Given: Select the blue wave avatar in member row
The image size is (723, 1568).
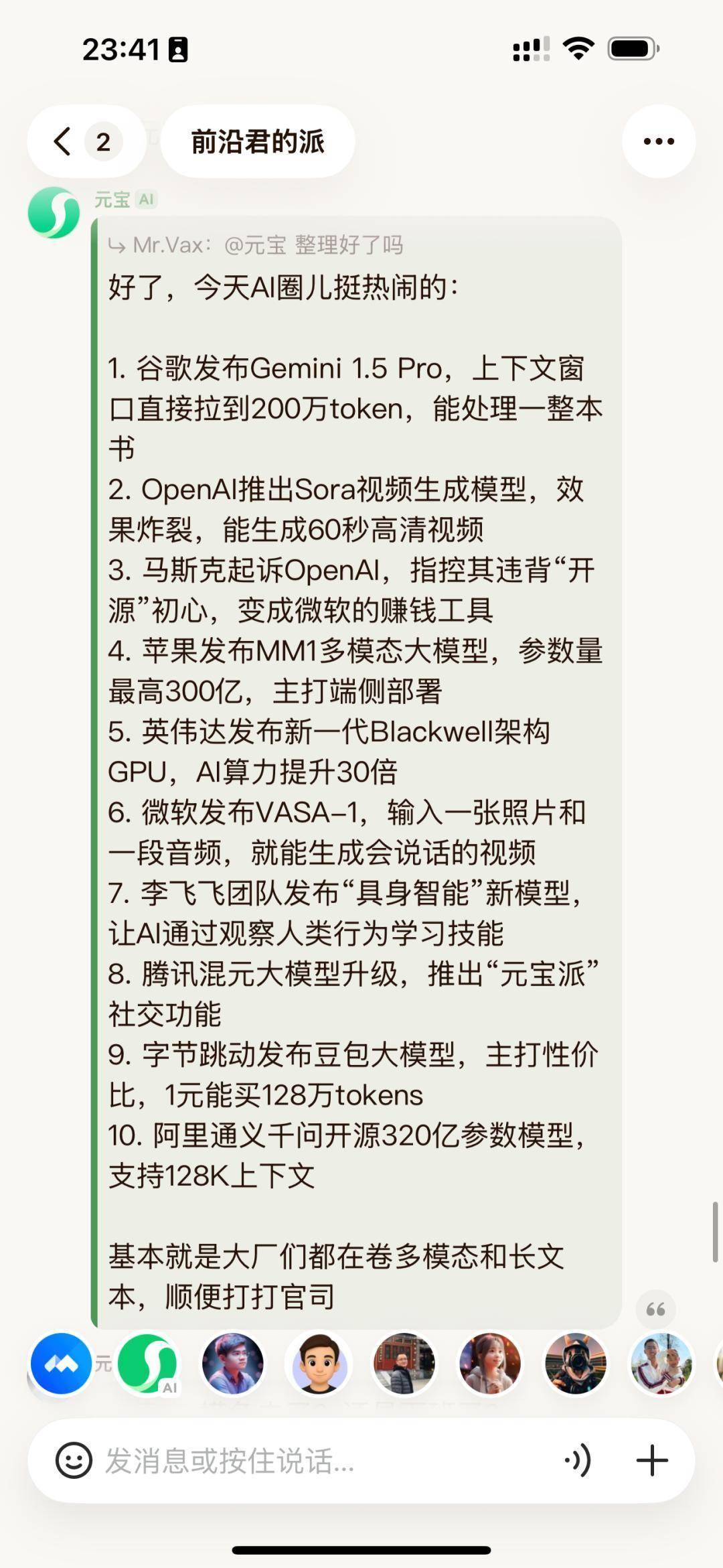Looking at the screenshot, I should pos(62,1364).
